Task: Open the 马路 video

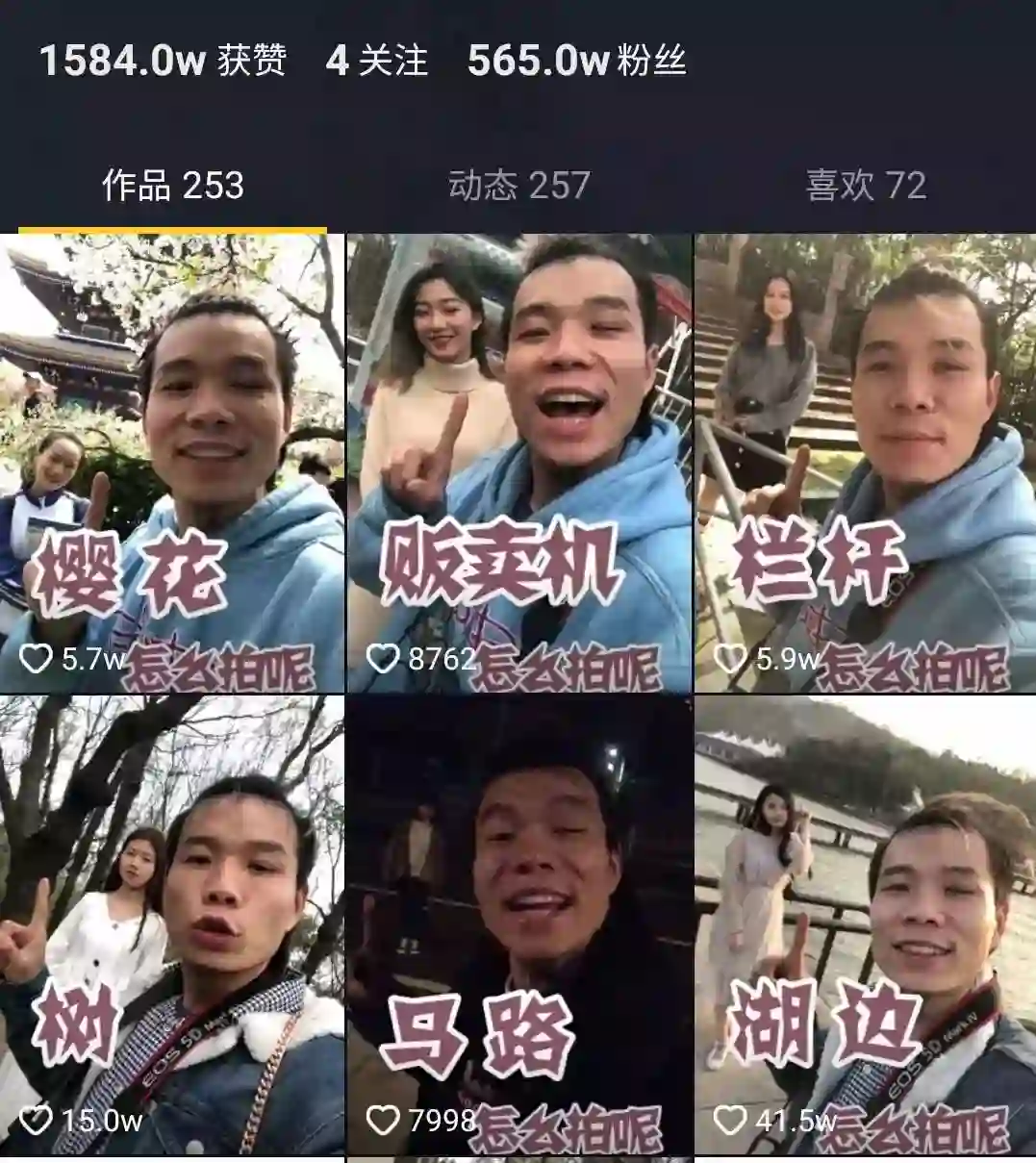Action: 519,925
